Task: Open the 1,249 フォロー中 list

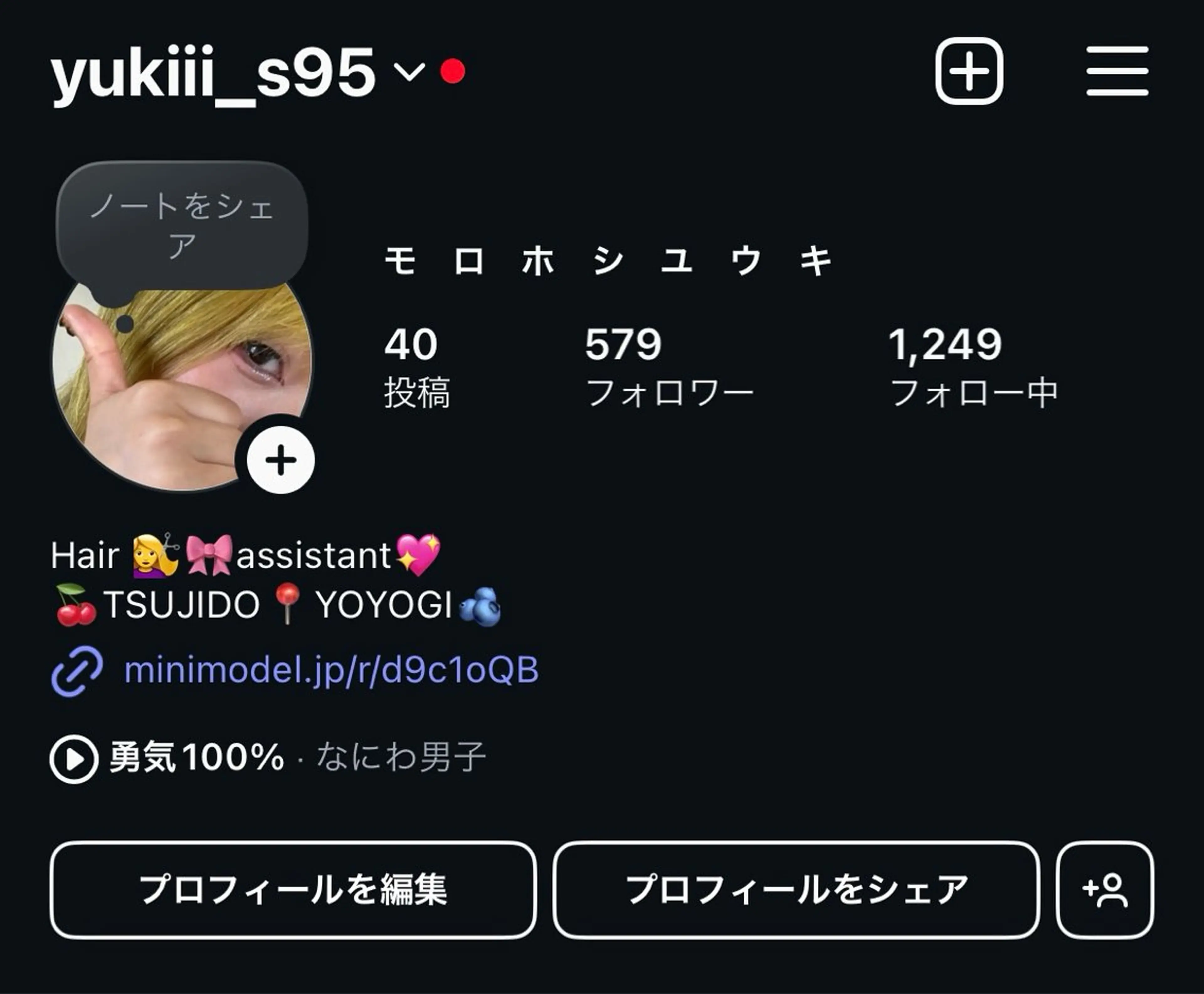Action: [973, 366]
